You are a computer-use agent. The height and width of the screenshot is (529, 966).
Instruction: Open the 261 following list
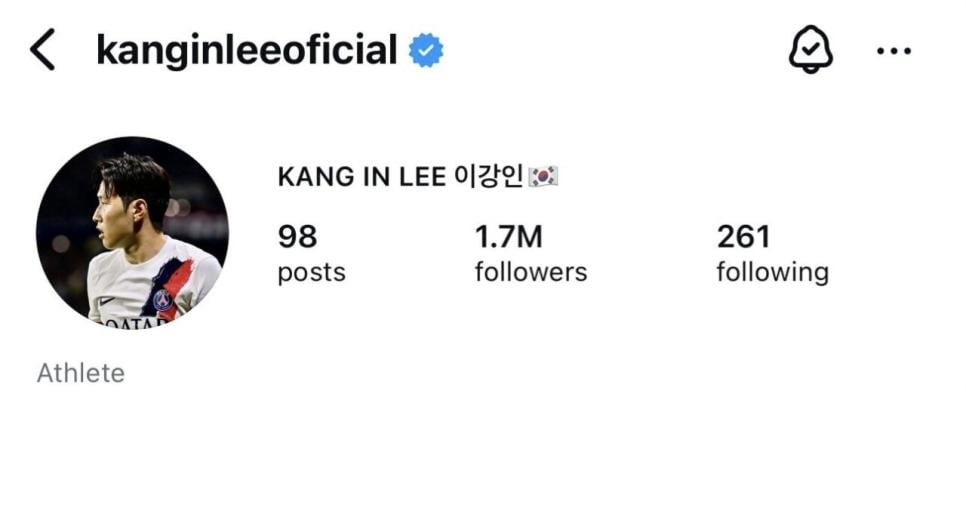(x=772, y=254)
